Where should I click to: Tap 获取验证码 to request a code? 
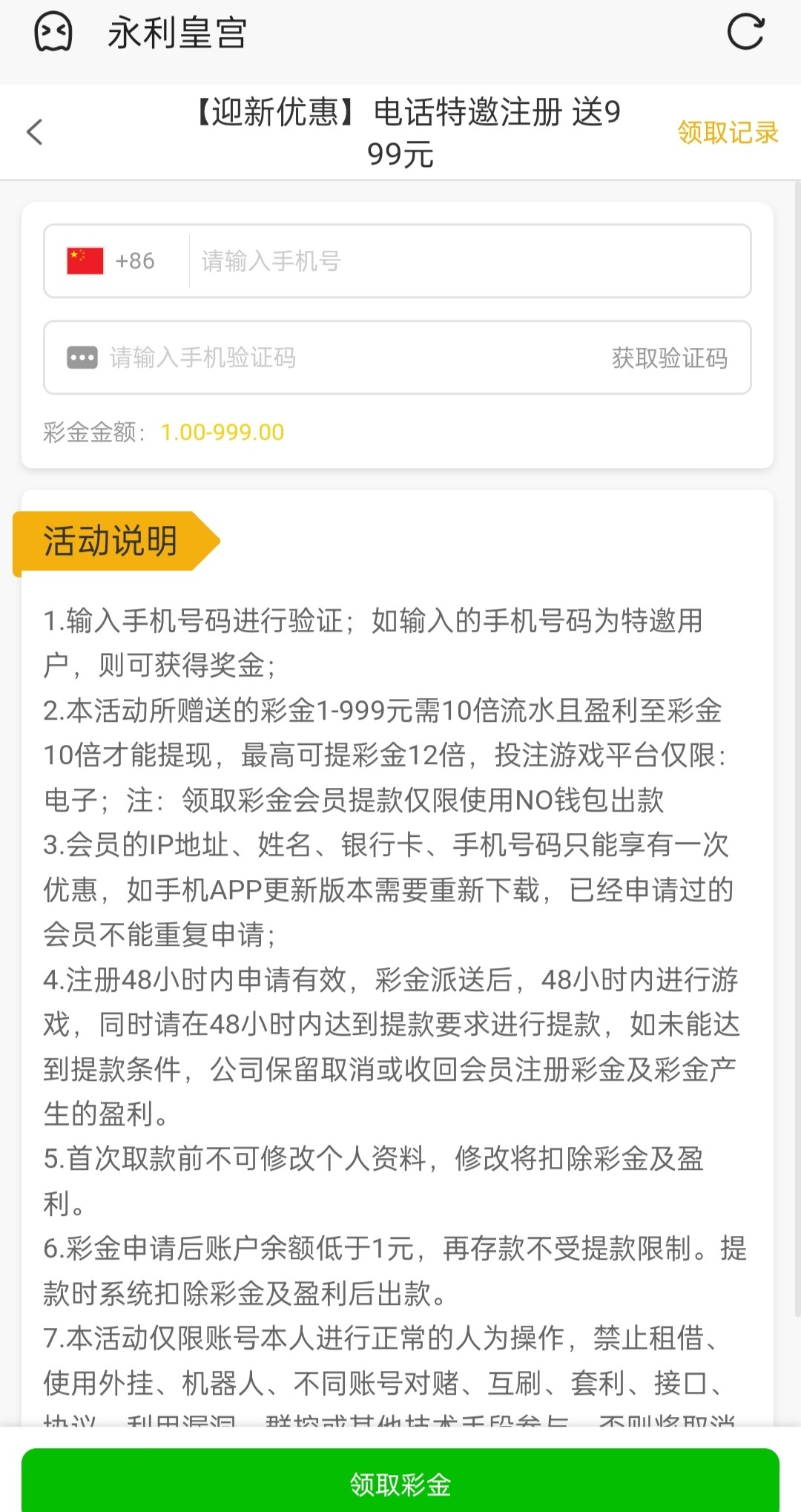(x=669, y=358)
